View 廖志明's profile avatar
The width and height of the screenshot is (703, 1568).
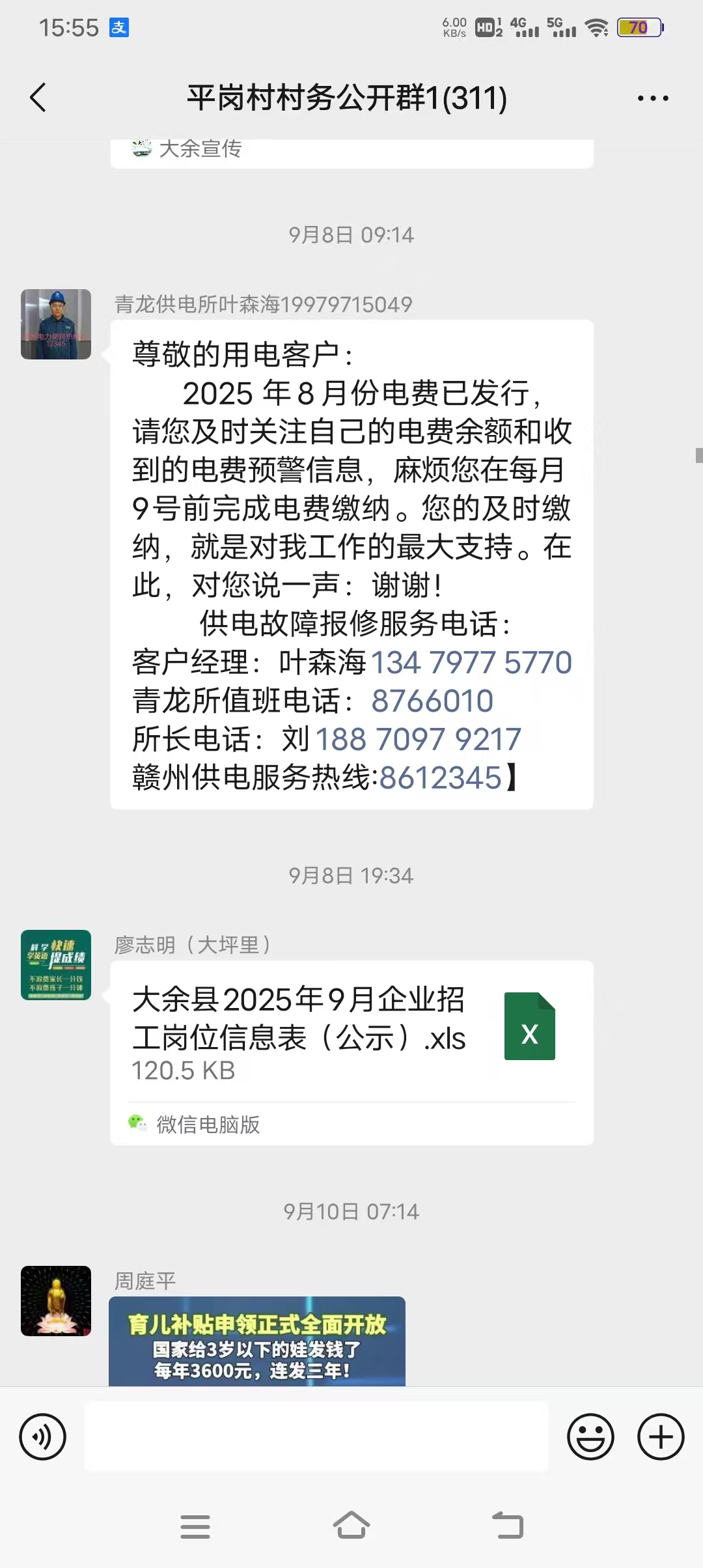point(56,965)
